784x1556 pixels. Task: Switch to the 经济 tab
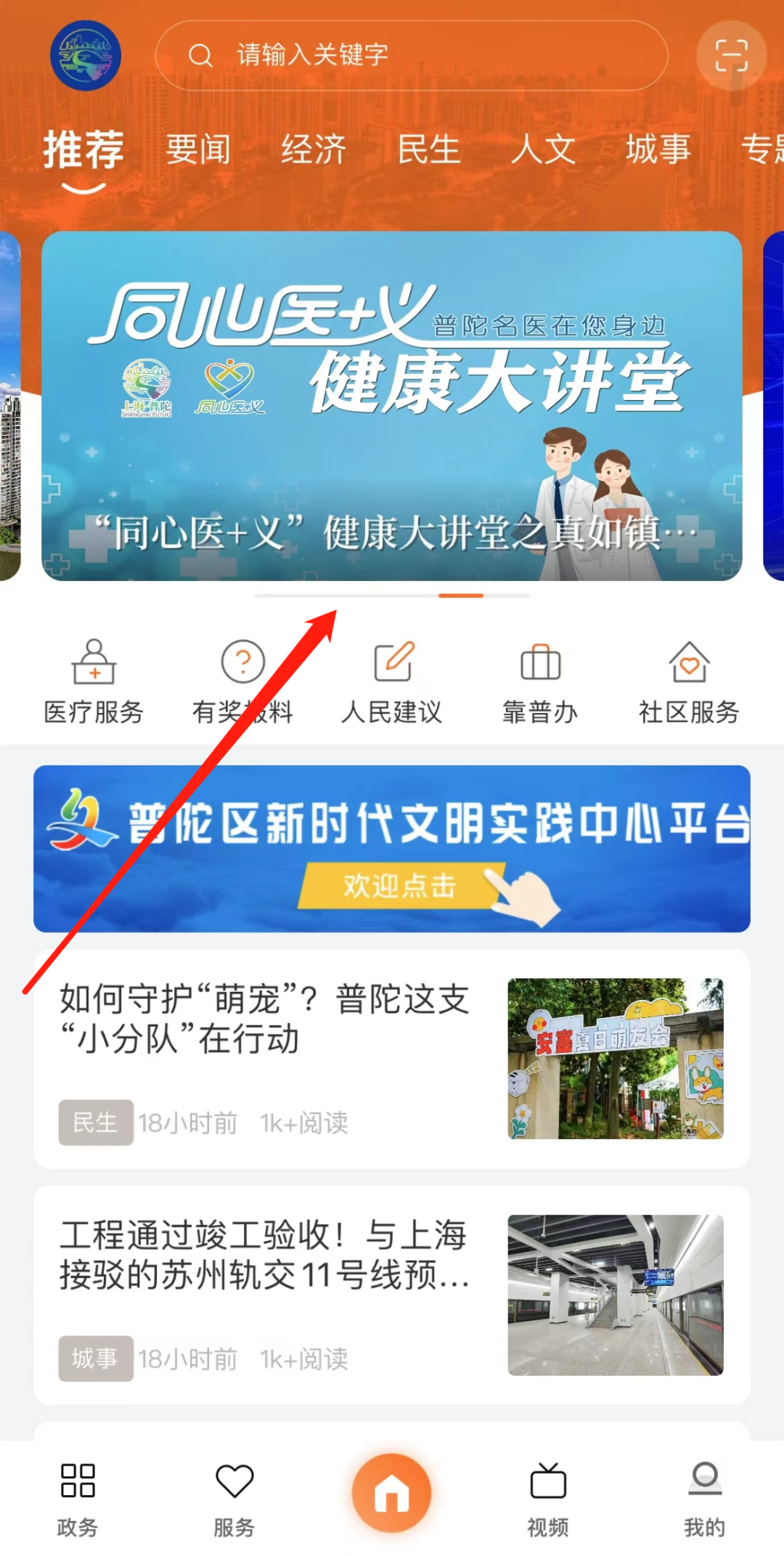(313, 150)
